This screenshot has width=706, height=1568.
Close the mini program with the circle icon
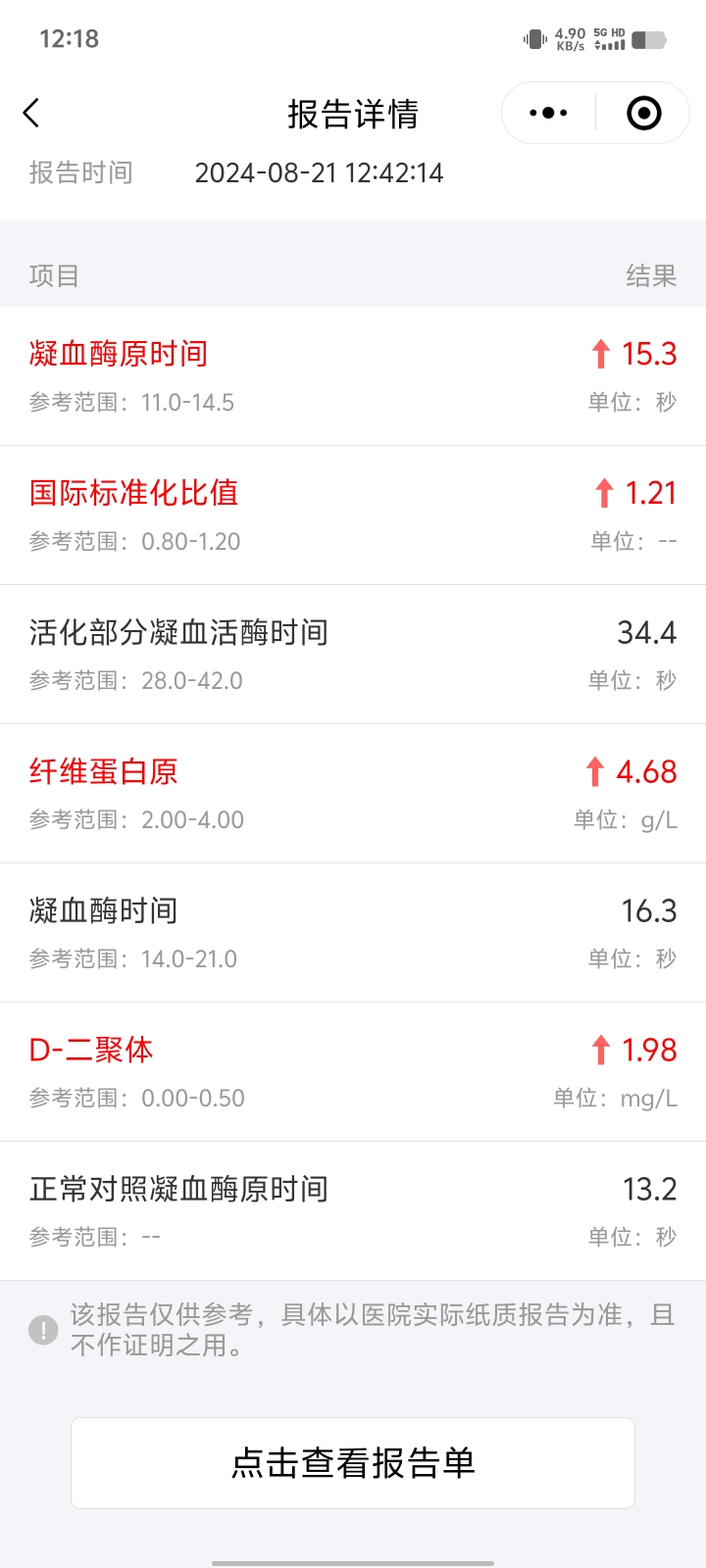click(x=643, y=114)
